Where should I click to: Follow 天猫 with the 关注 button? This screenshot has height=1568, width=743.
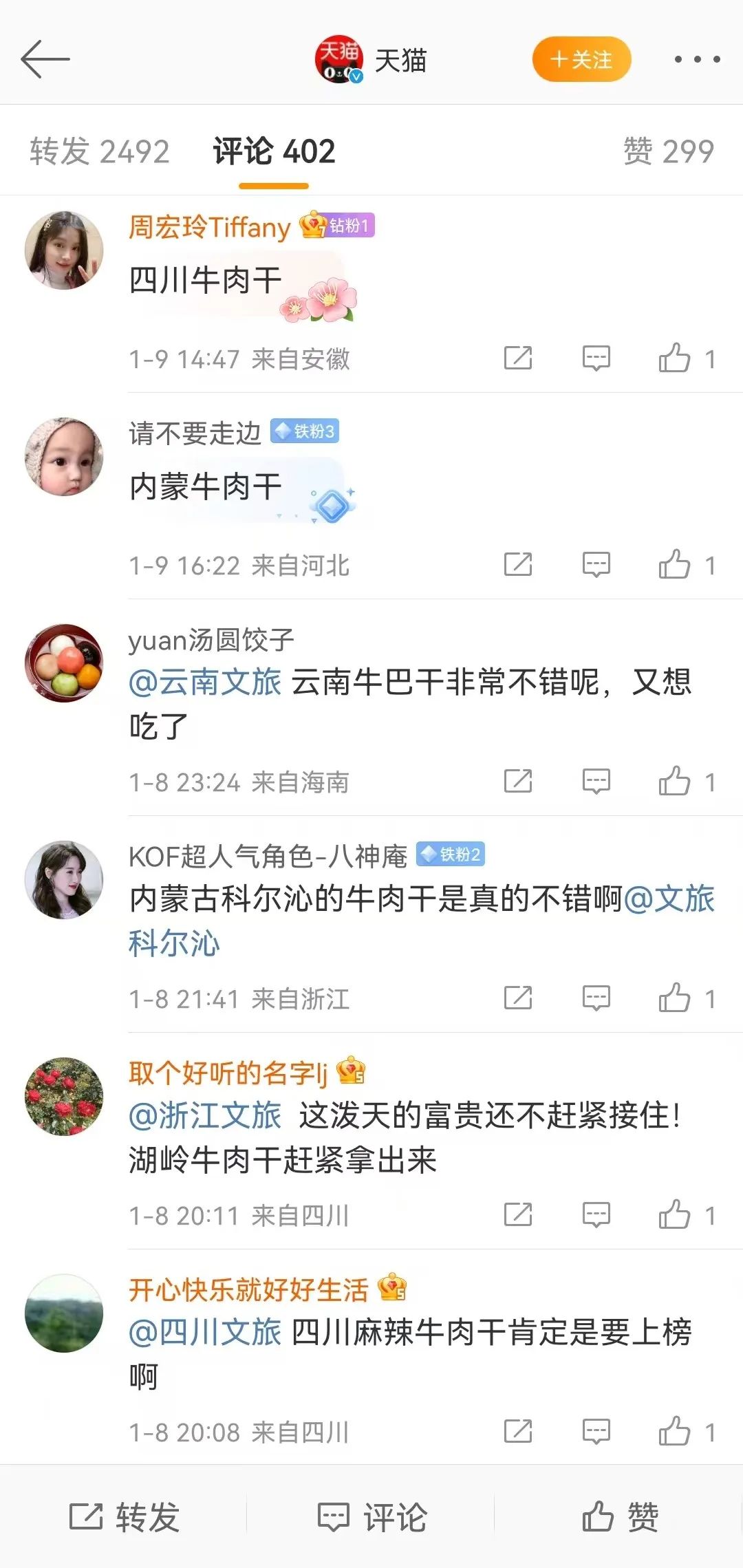click(581, 60)
